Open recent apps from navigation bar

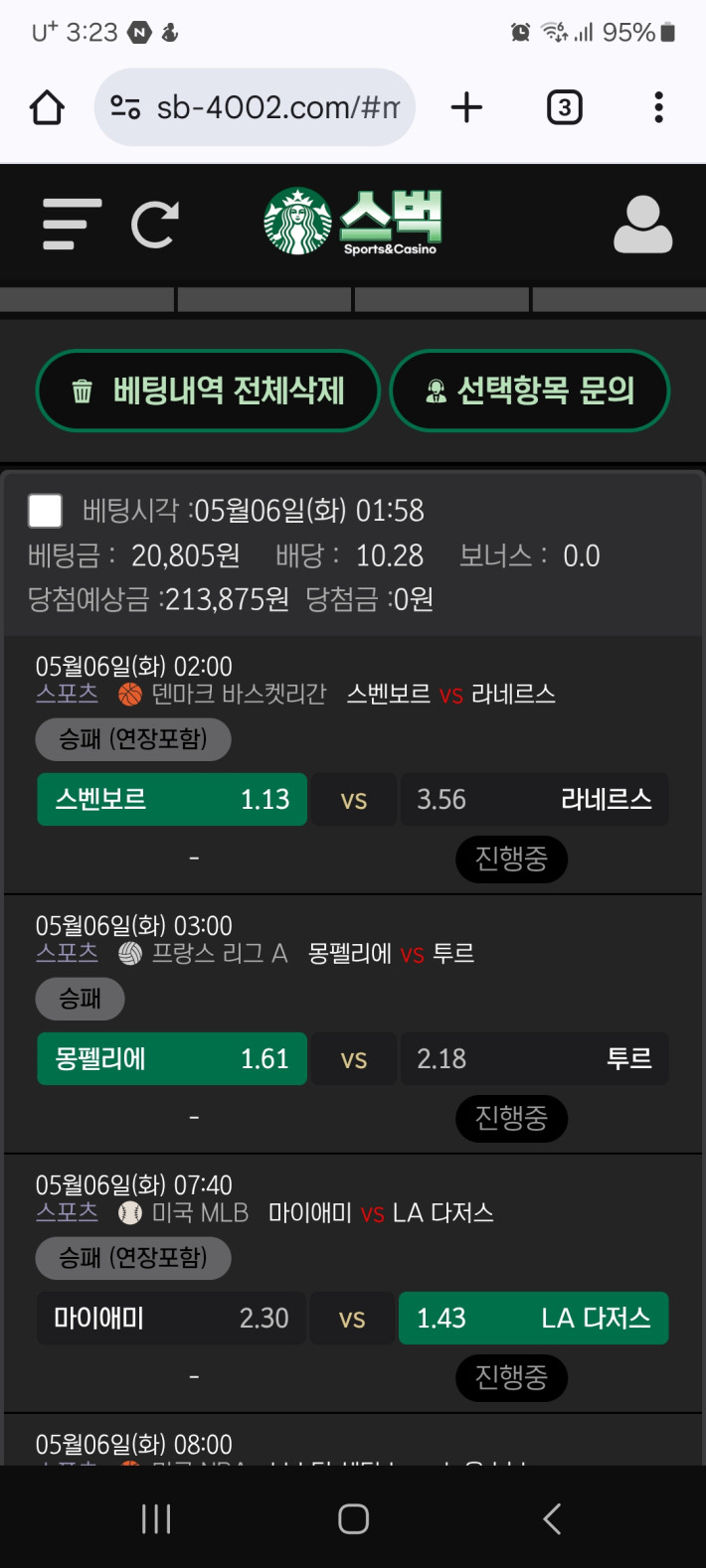pyautogui.click(x=156, y=1518)
